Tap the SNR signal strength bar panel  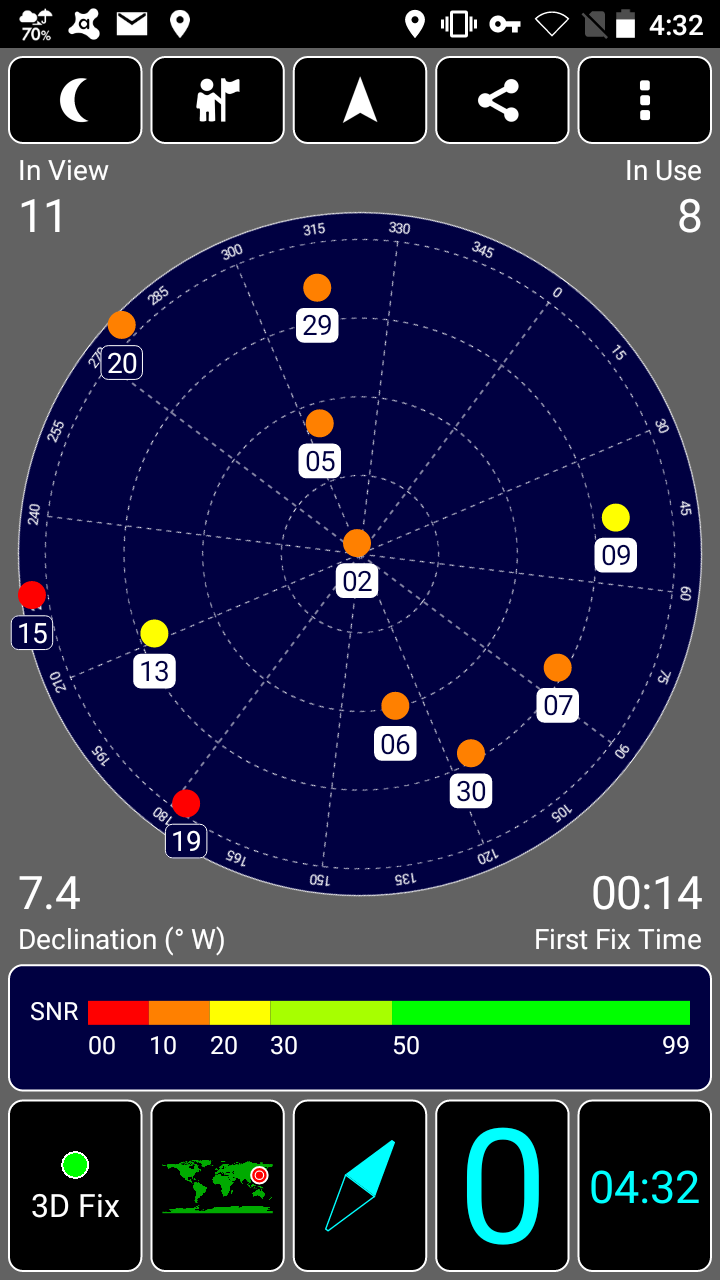pyautogui.click(x=360, y=1028)
